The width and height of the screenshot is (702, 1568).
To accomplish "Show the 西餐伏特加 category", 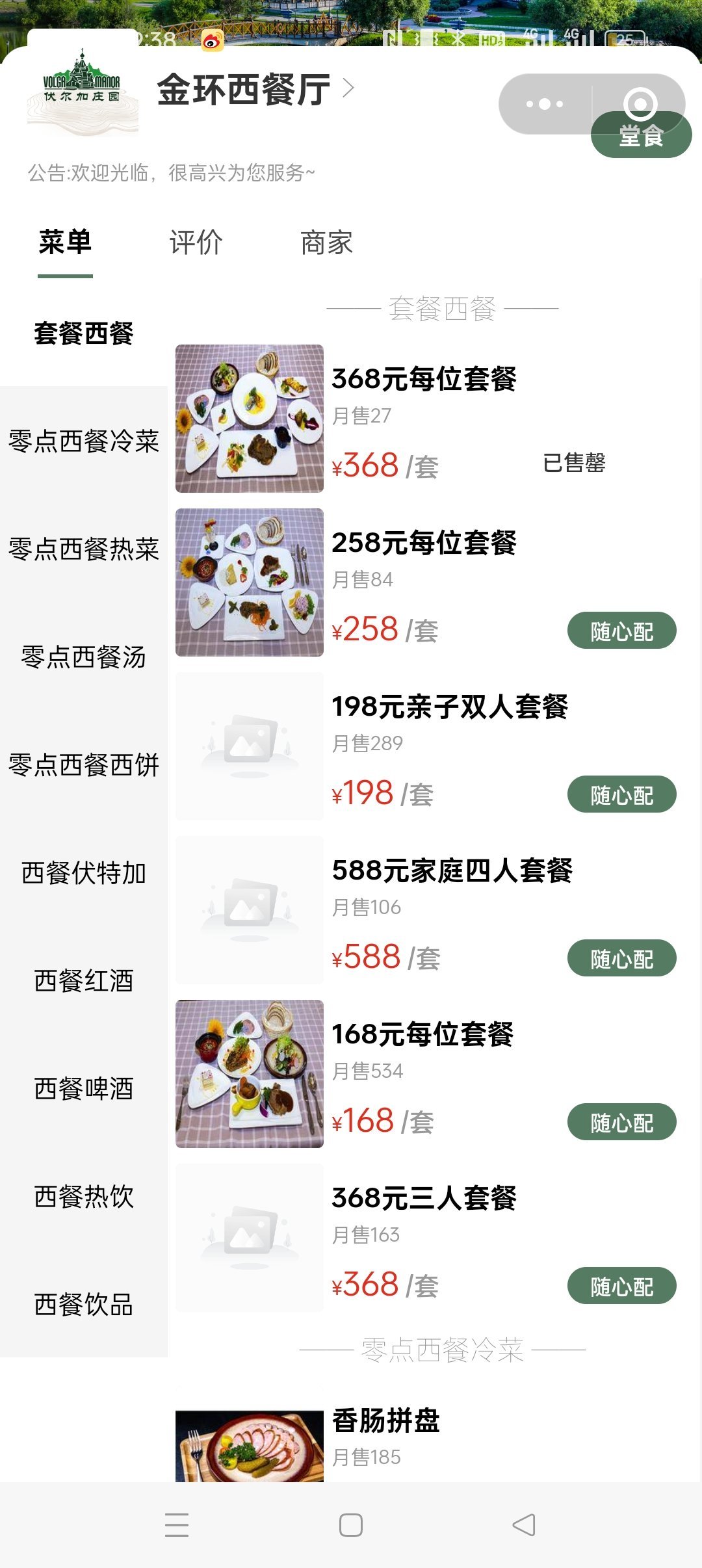I will [84, 872].
